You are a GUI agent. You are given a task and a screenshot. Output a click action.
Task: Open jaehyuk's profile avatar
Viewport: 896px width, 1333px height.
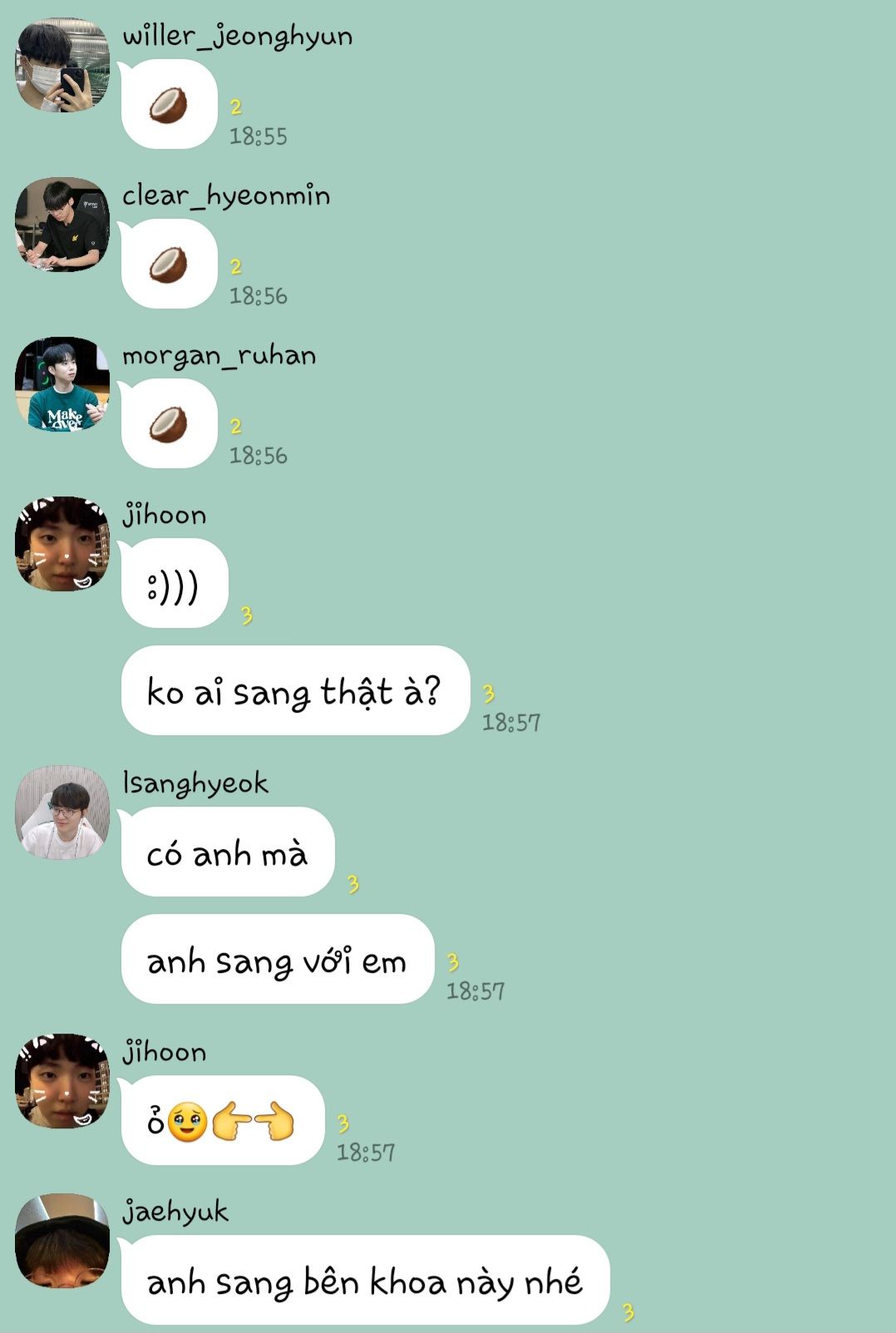pos(62,1241)
